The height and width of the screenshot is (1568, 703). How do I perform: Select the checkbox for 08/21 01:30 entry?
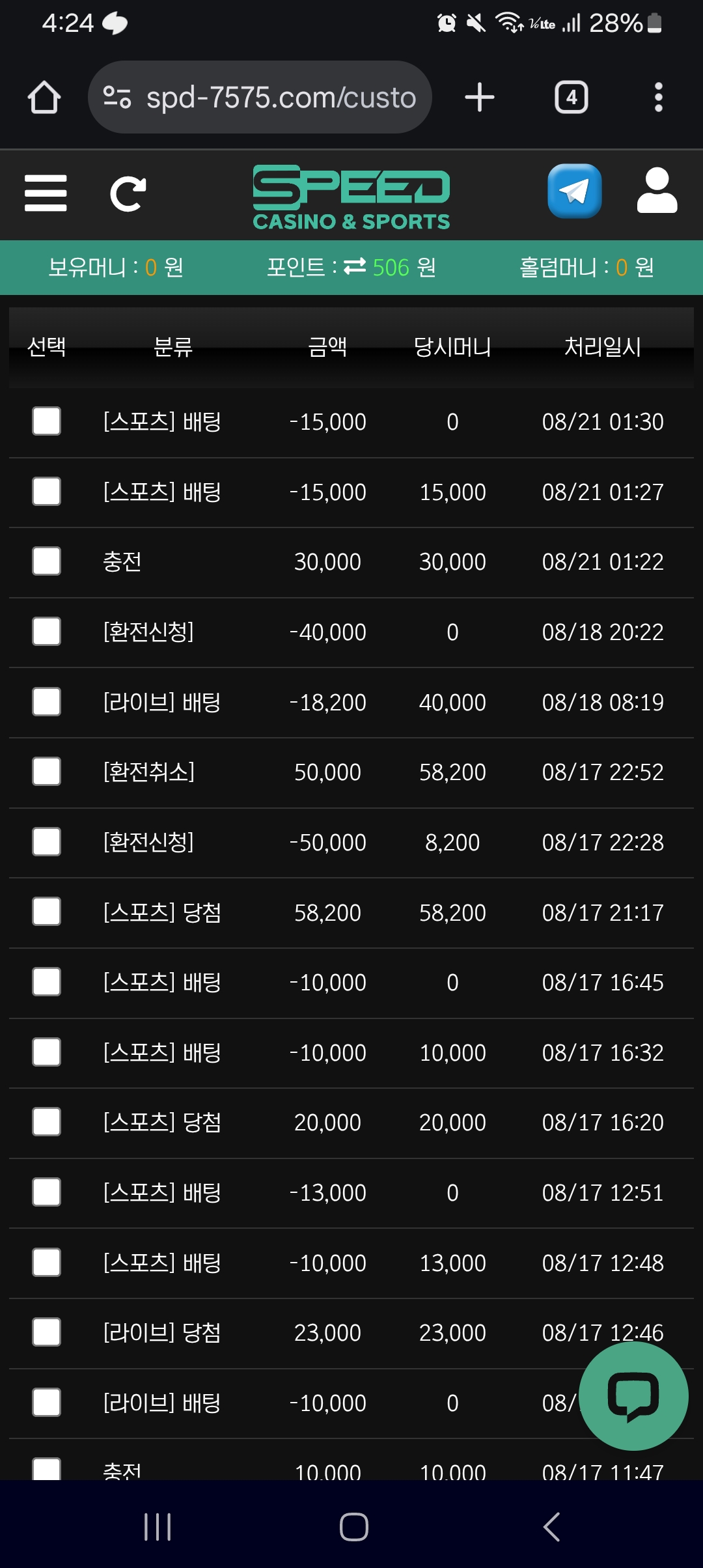click(x=47, y=421)
